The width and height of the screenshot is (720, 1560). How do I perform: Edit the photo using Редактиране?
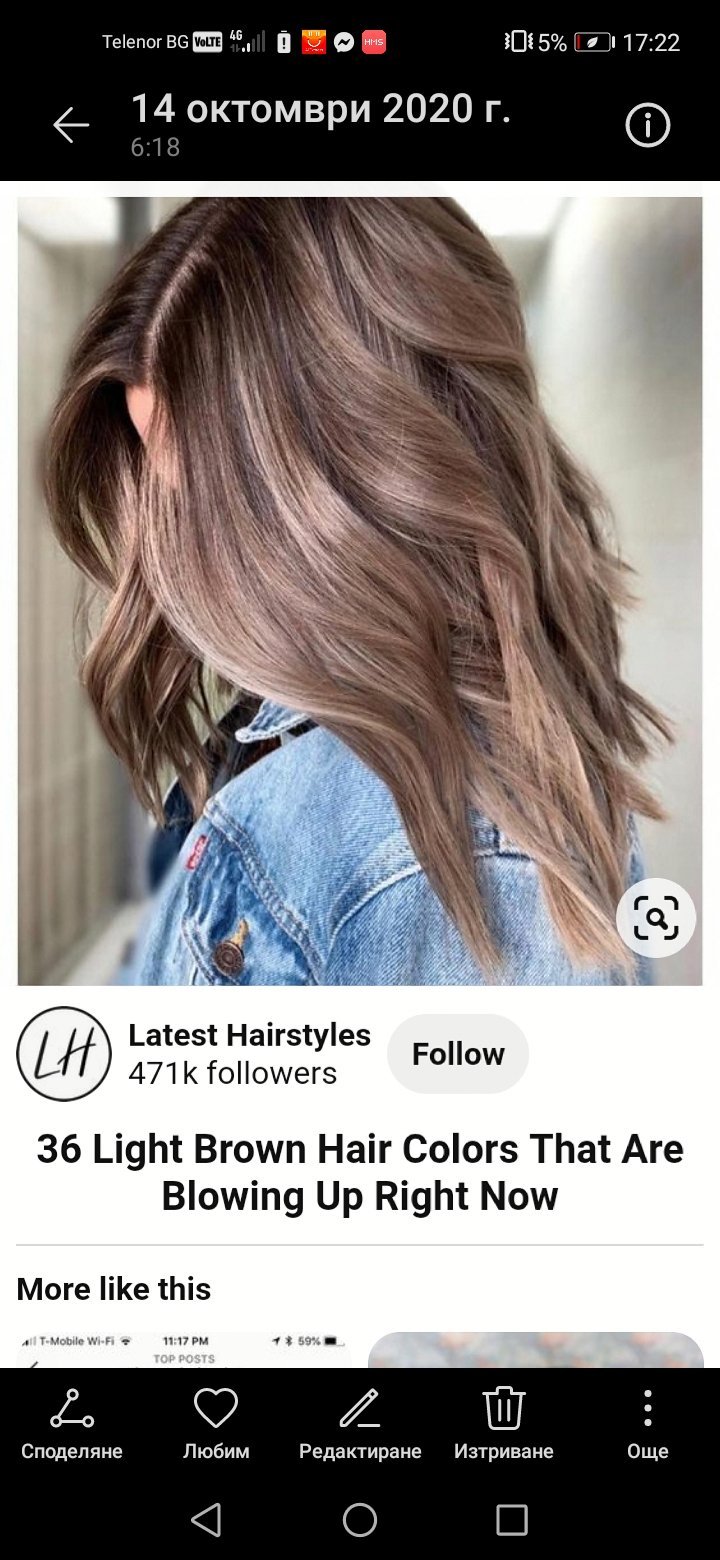pyautogui.click(x=360, y=1422)
